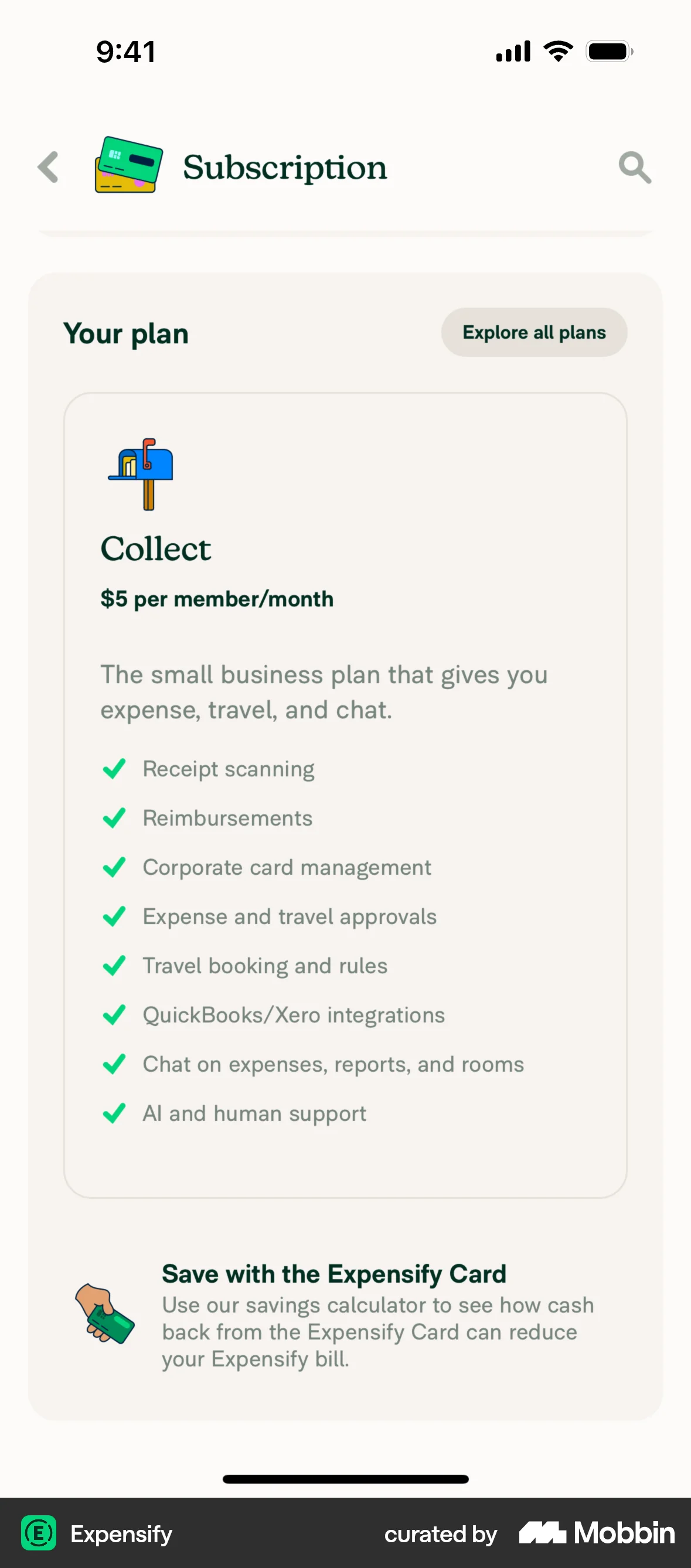This screenshot has width=691, height=1568.
Task: Open Explore all plans
Action: 533,332
